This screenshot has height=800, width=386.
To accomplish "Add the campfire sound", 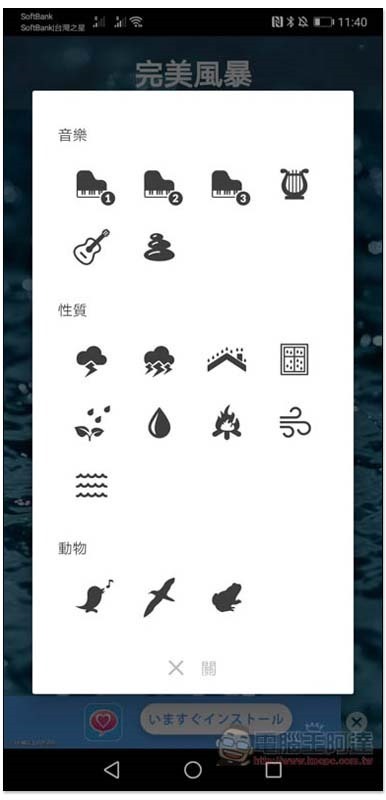I will pos(227,423).
